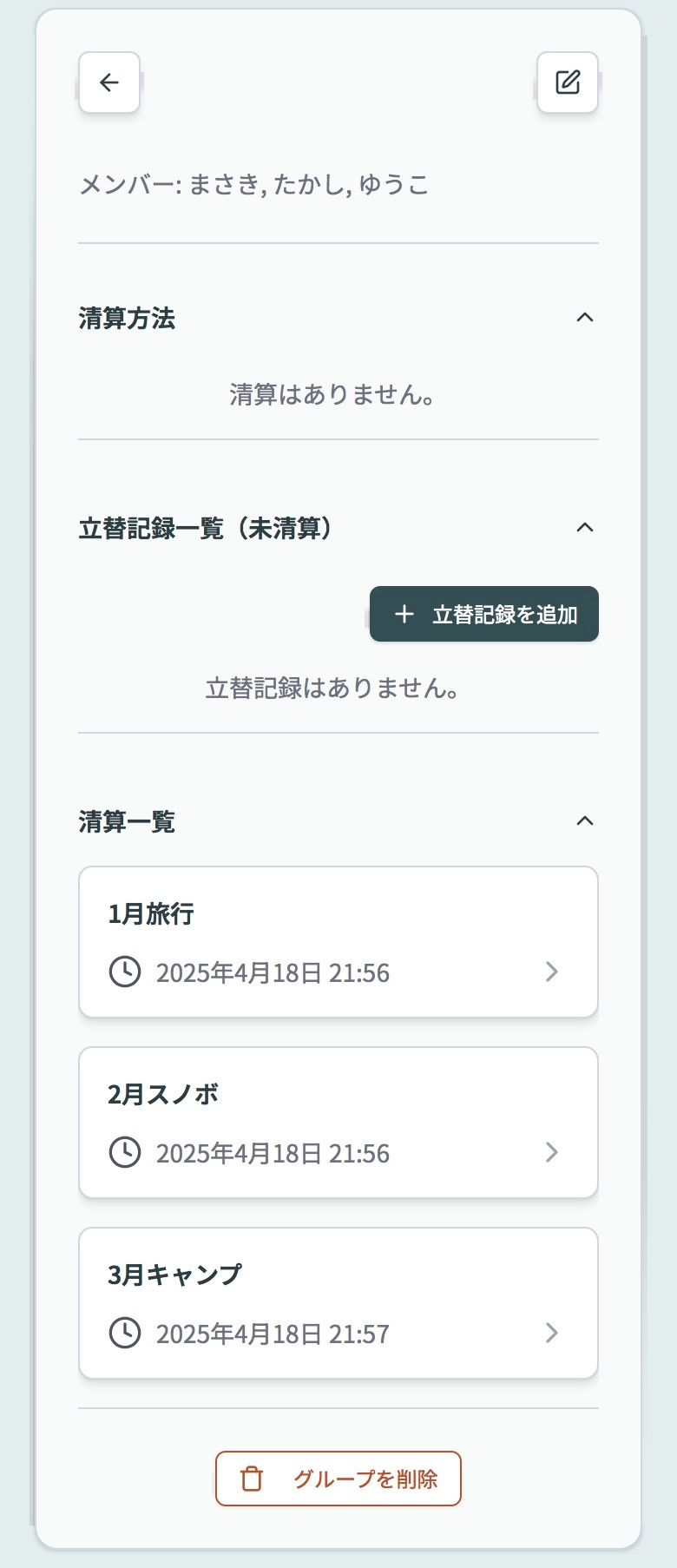The height and width of the screenshot is (1568, 677).
Task: Click the clock icon on 1月旅行 card
Action: coord(126,972)
